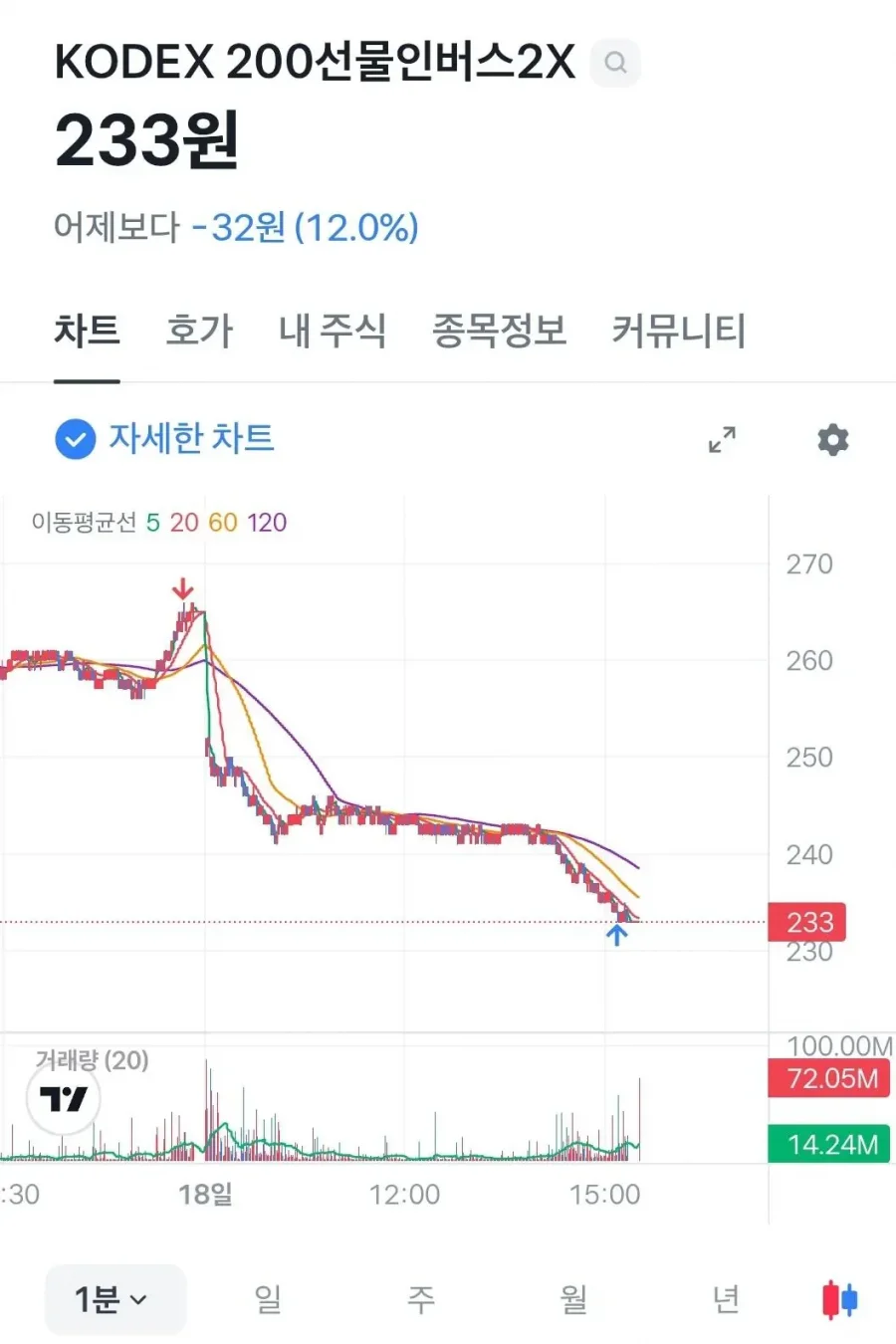This screenshot has width=896, height=1344.
Task: Switch chart to 일 period
Action: (x=268, y=1299)
